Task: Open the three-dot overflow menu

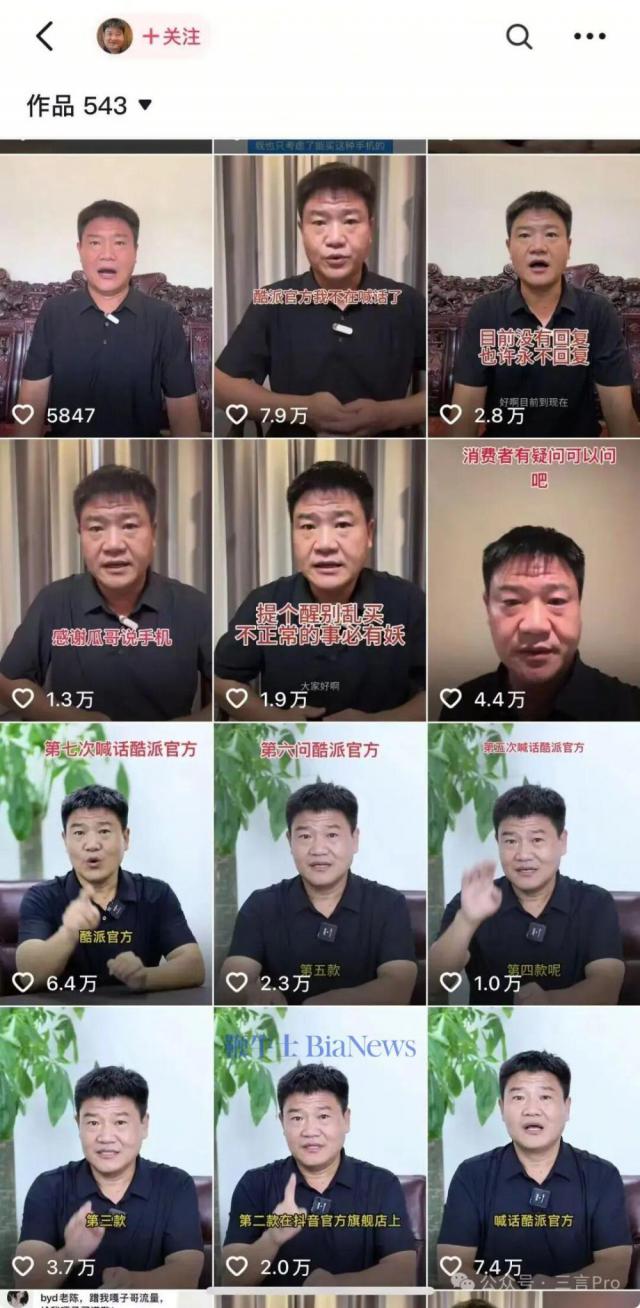Action: (x=589, y=37)
